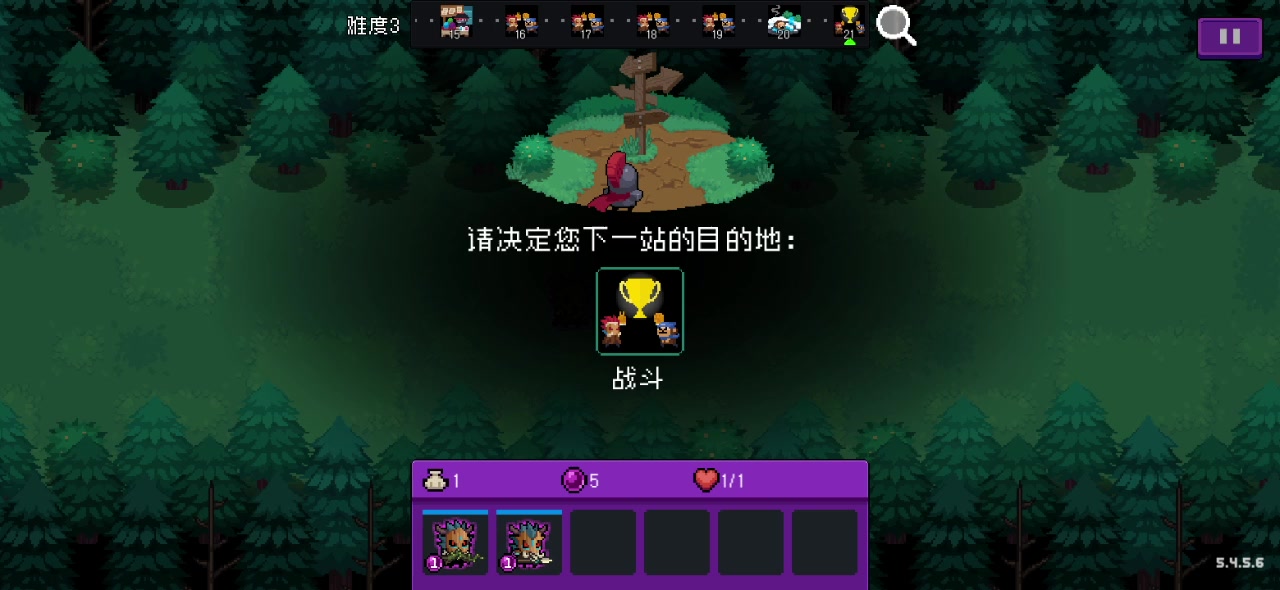Tap stage 15 on the progress bar
This screenshot has height=590, width=1280.
coord(455,22)
